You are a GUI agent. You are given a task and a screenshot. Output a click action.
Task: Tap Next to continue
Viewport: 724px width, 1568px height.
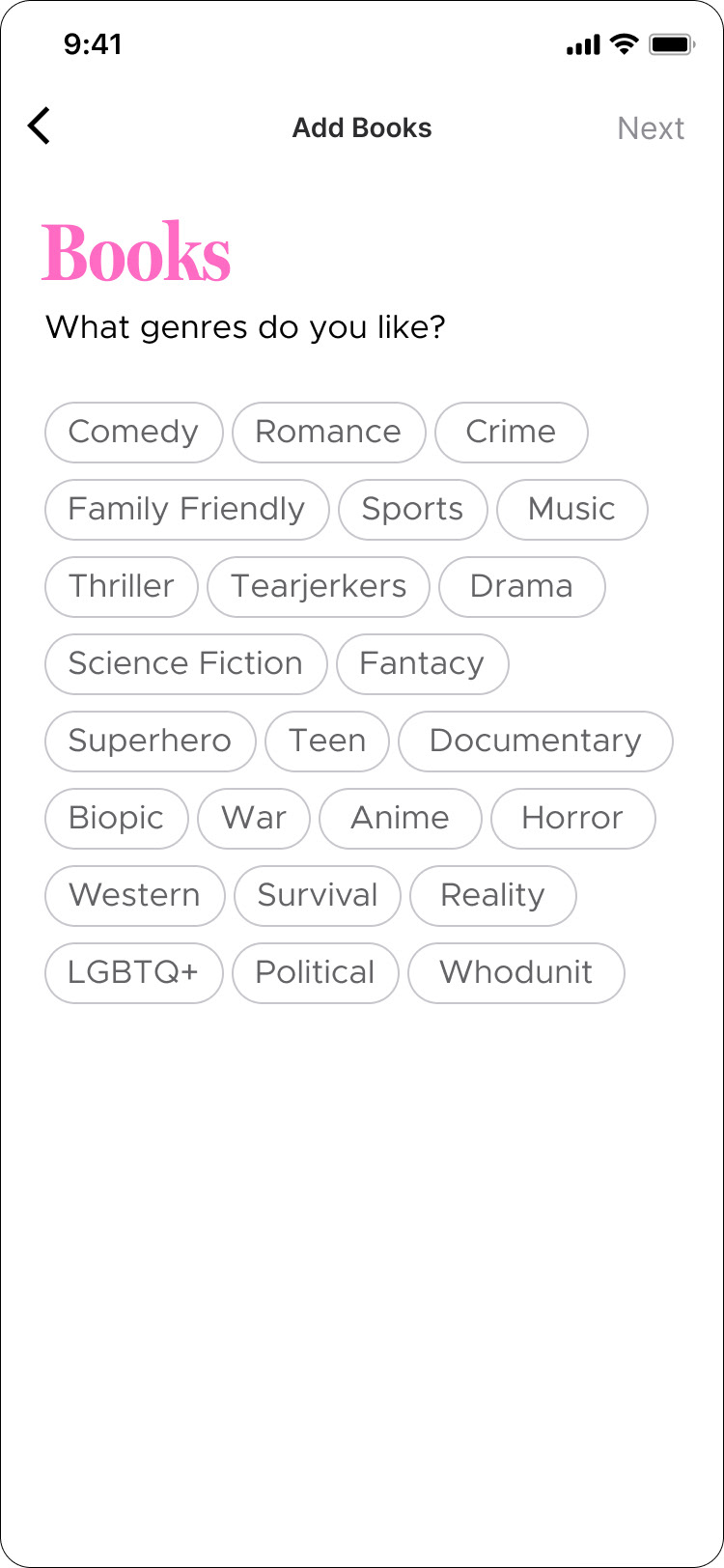(651, 128)
